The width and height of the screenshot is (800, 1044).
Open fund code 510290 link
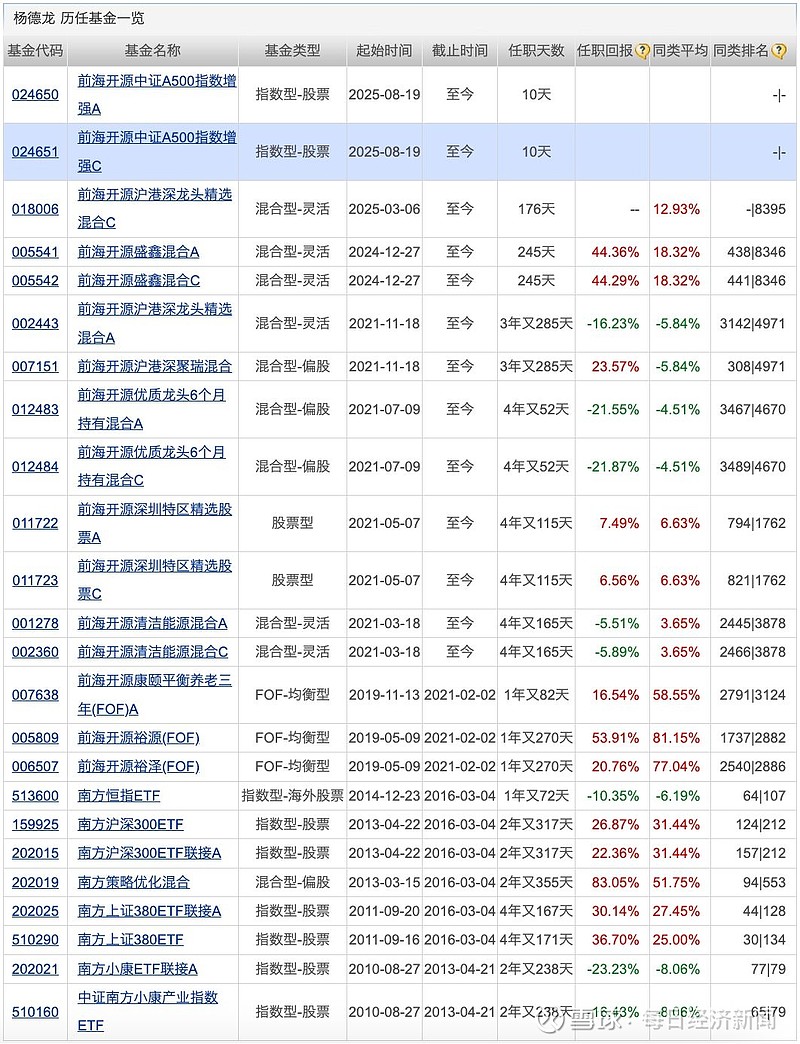(x=35, y=940)
